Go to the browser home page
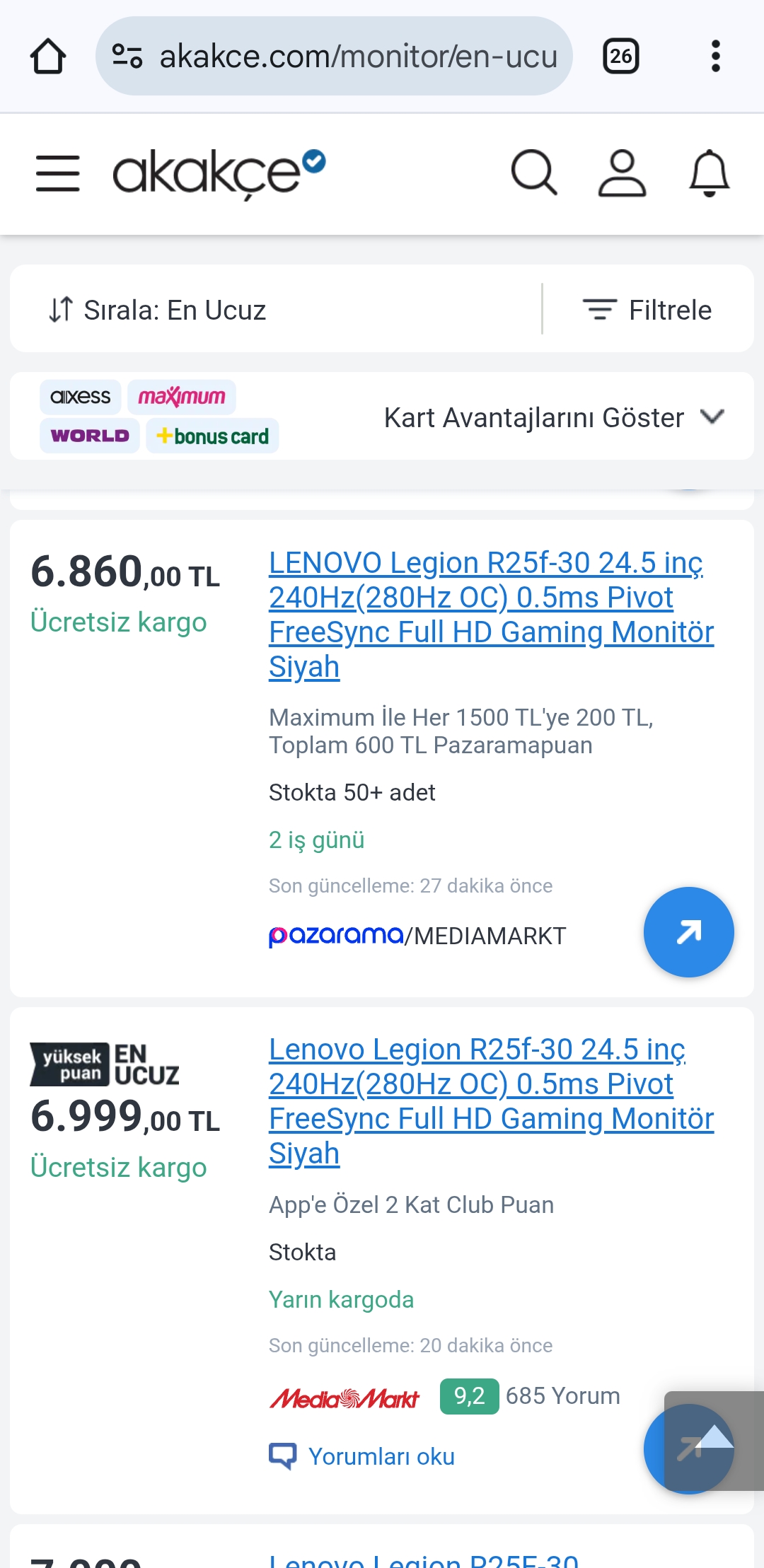Image resolution: width=764 pixels, height=1568 pixels. (x=48, y=57)
